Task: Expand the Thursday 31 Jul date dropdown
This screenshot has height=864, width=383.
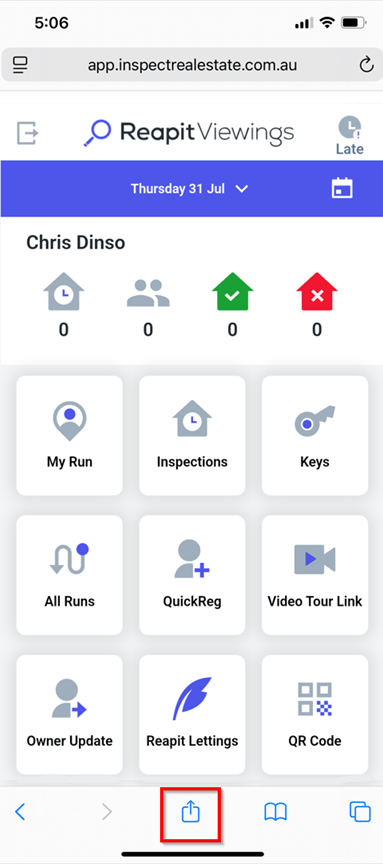Action: tap(190, 188)
